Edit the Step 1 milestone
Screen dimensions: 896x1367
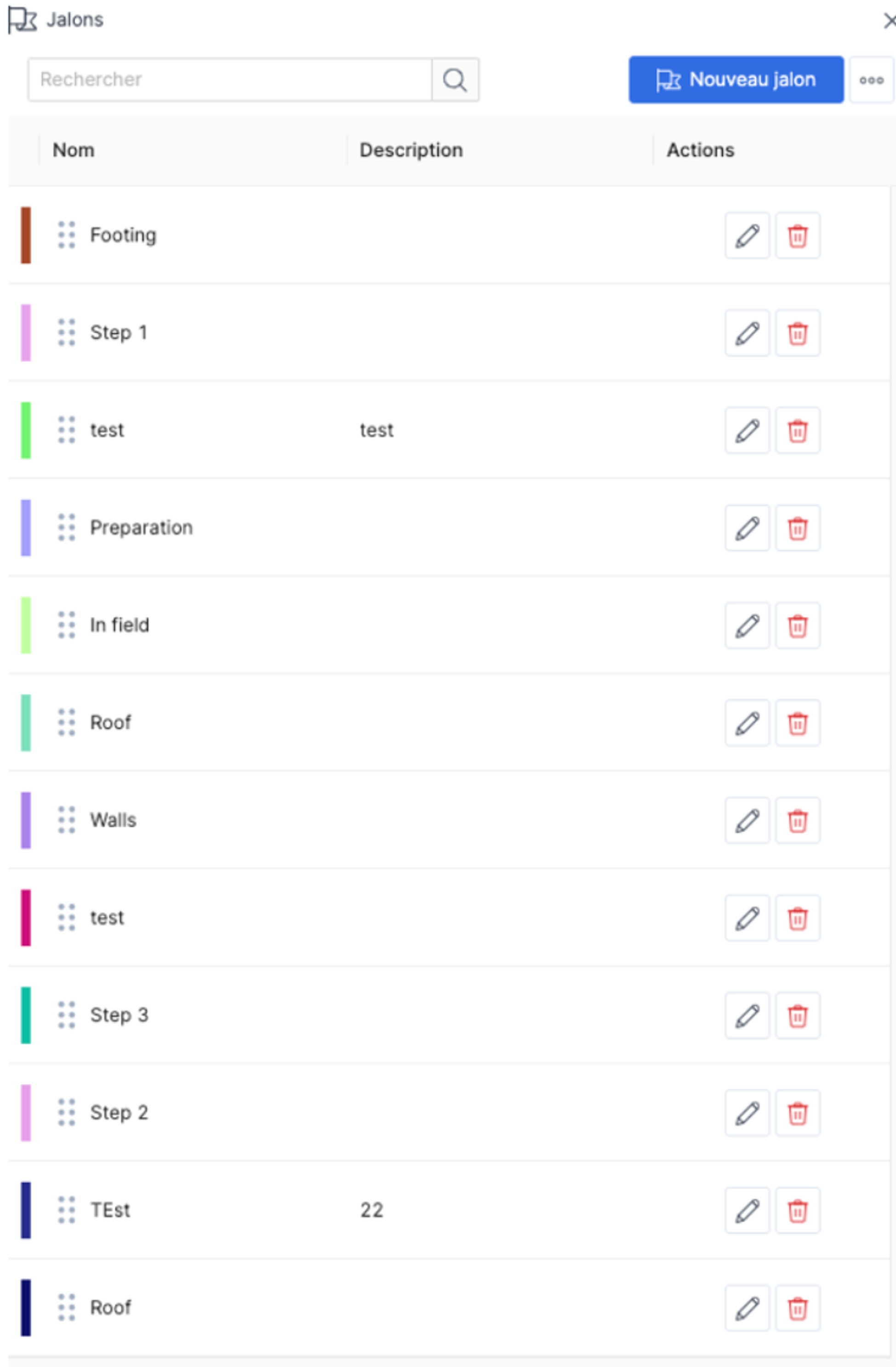747,333
